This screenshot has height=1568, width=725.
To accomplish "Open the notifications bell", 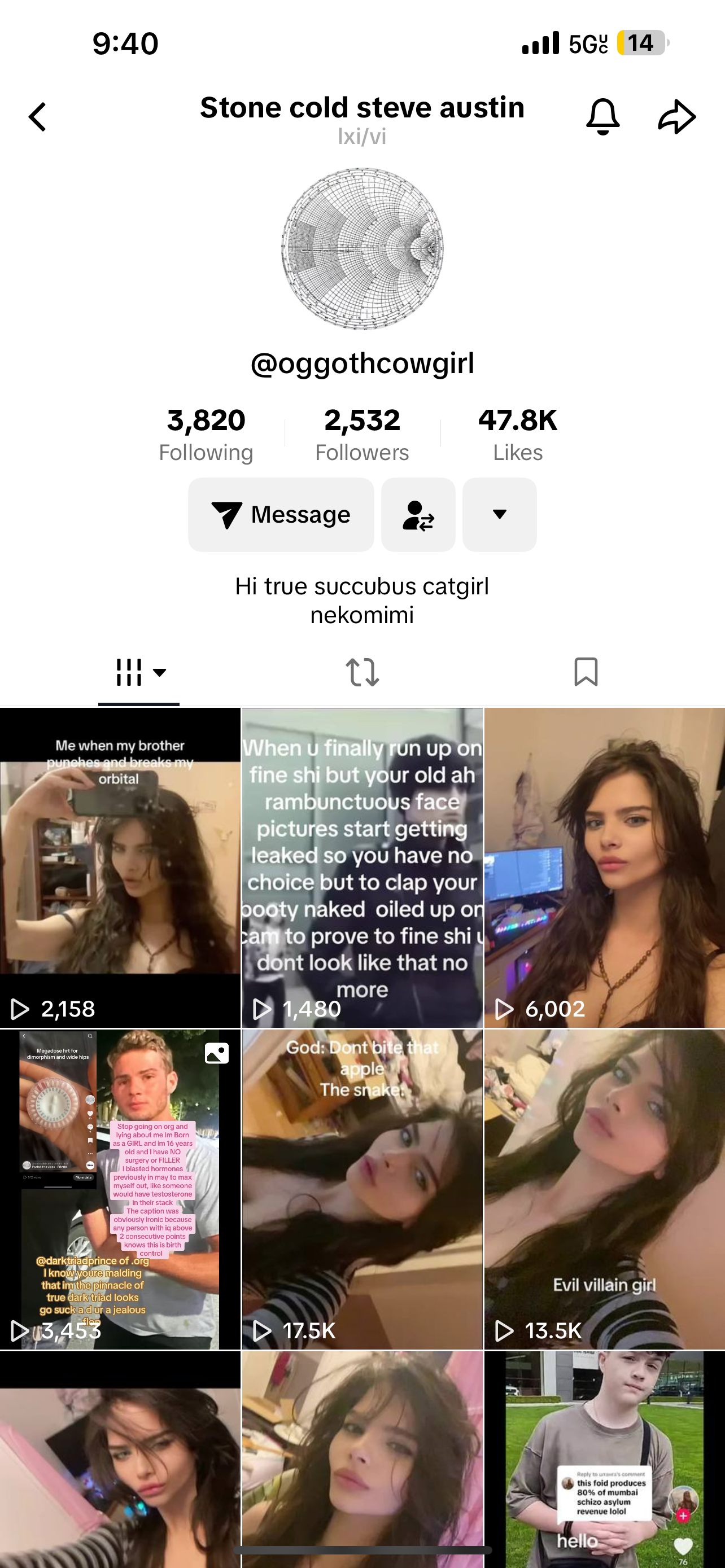I will (x=602, y=116).
